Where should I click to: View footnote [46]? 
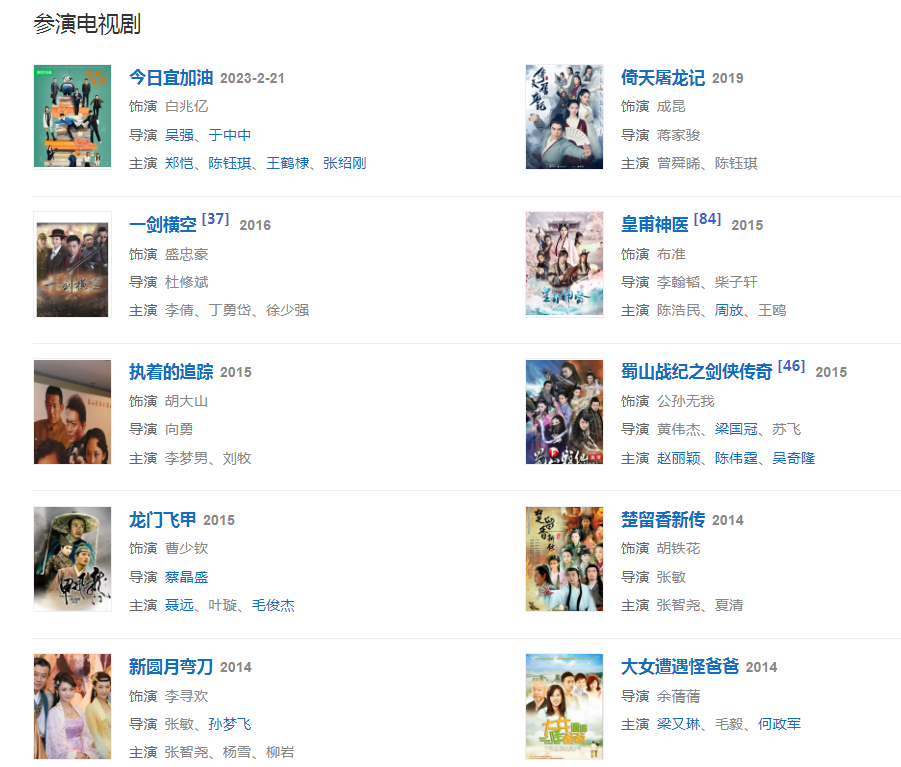click(791, 366)
